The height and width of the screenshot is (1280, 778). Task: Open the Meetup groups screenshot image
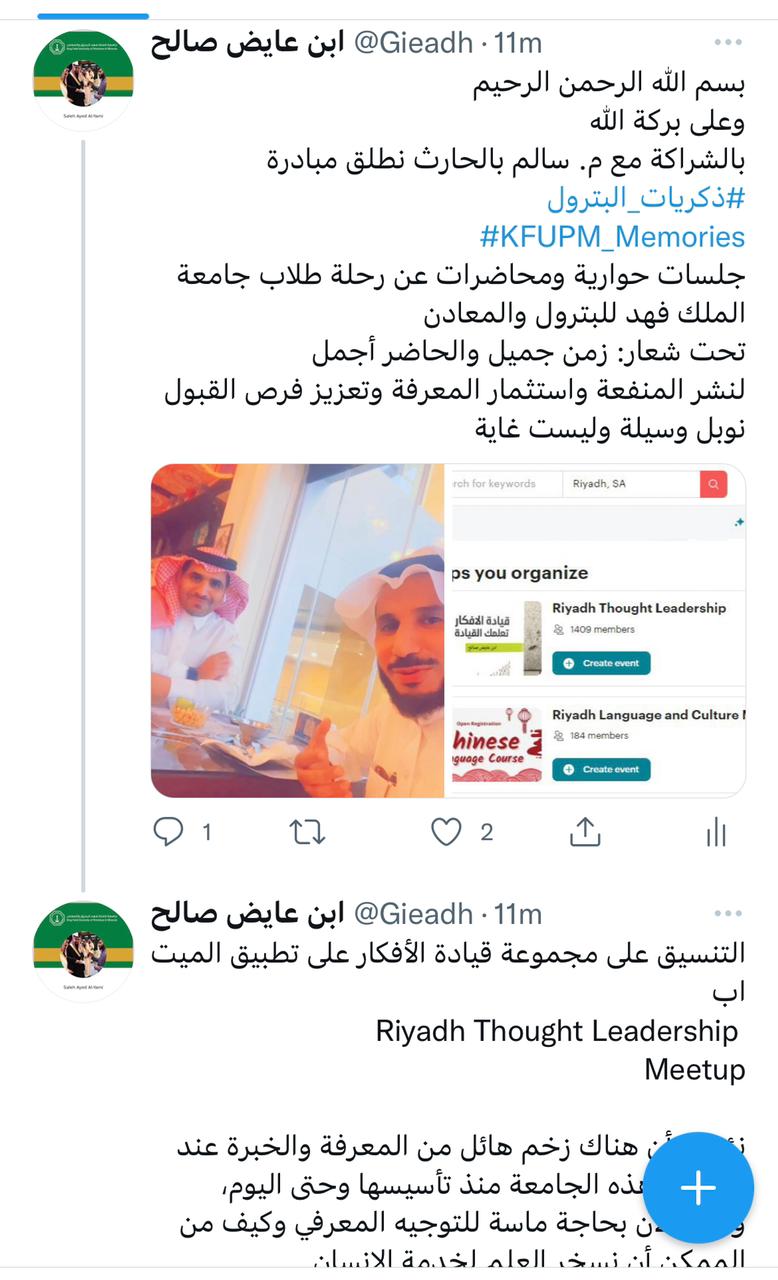597,630
